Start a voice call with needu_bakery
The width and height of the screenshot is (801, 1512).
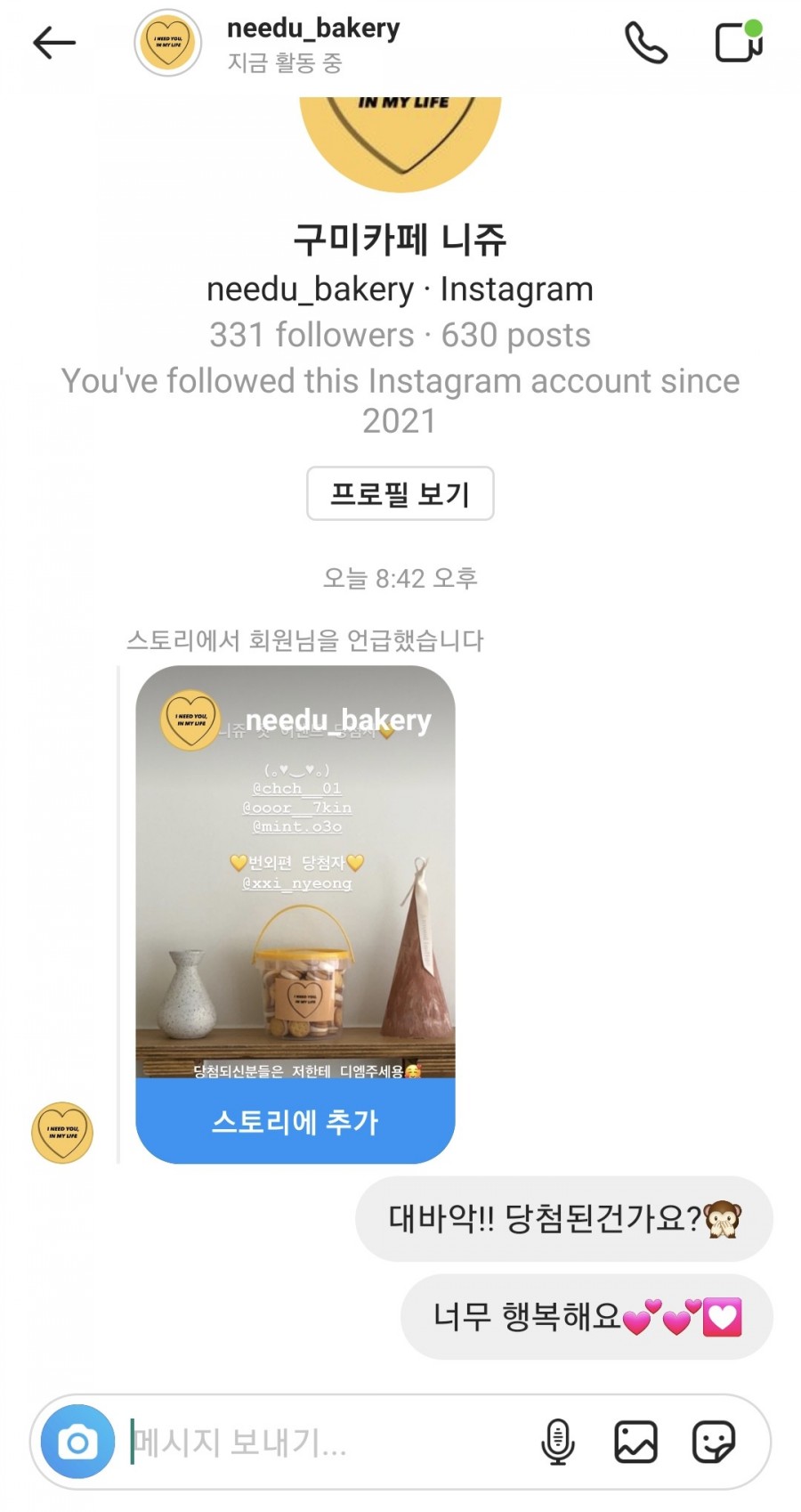[645, 43]
